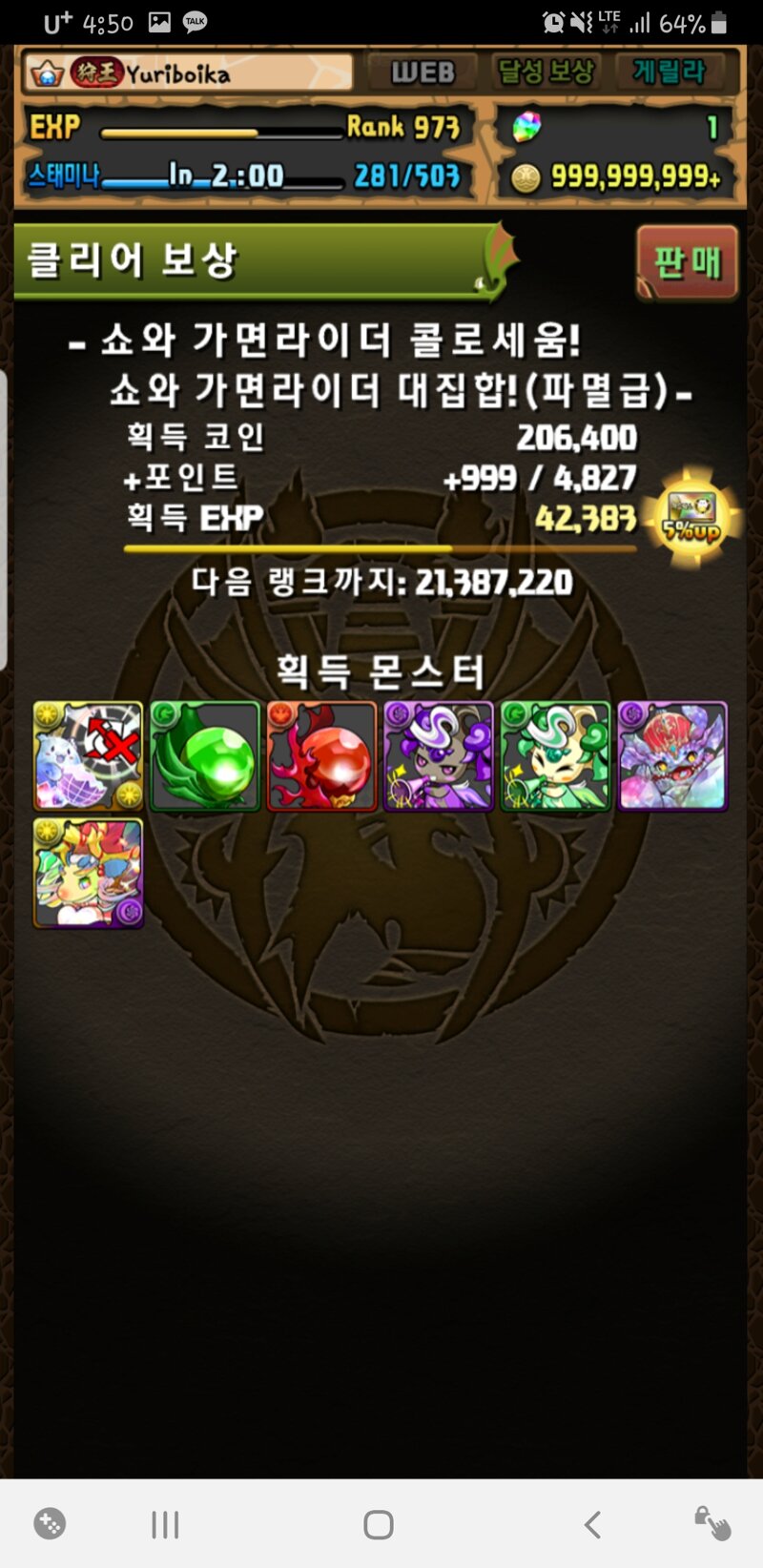Select the red orb monster reward
The height and width of the screenshot is (1568, 763).
tap(321, 756)
